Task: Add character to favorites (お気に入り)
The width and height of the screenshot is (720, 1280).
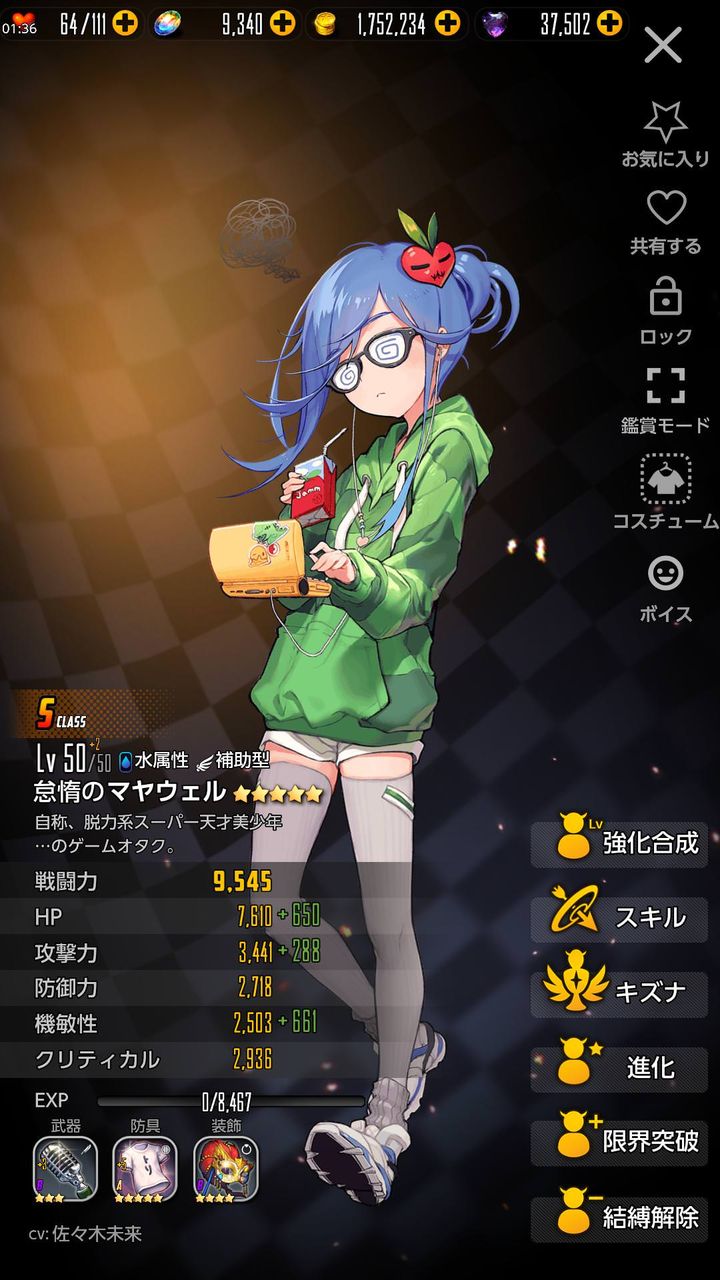Action: [665, 132]
